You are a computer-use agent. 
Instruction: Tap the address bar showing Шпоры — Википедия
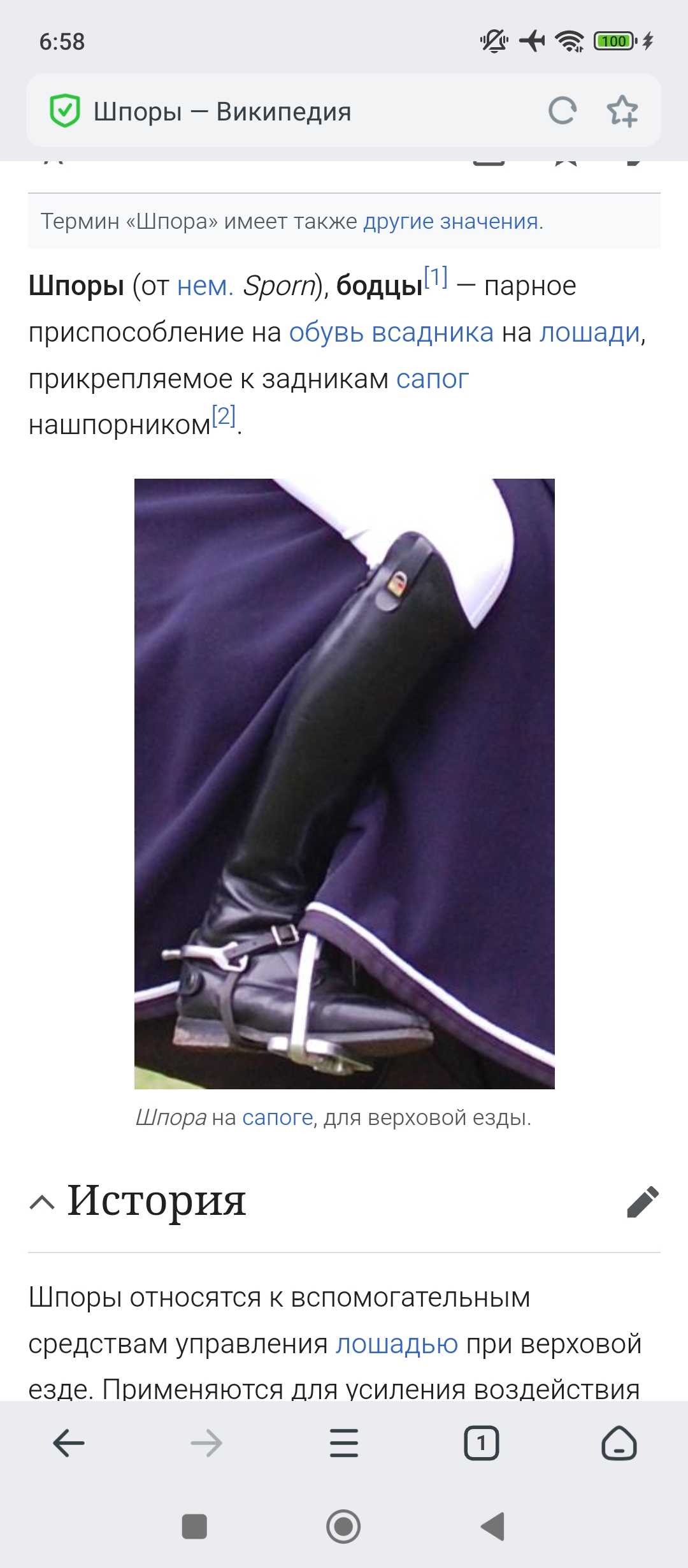point(287,112)
